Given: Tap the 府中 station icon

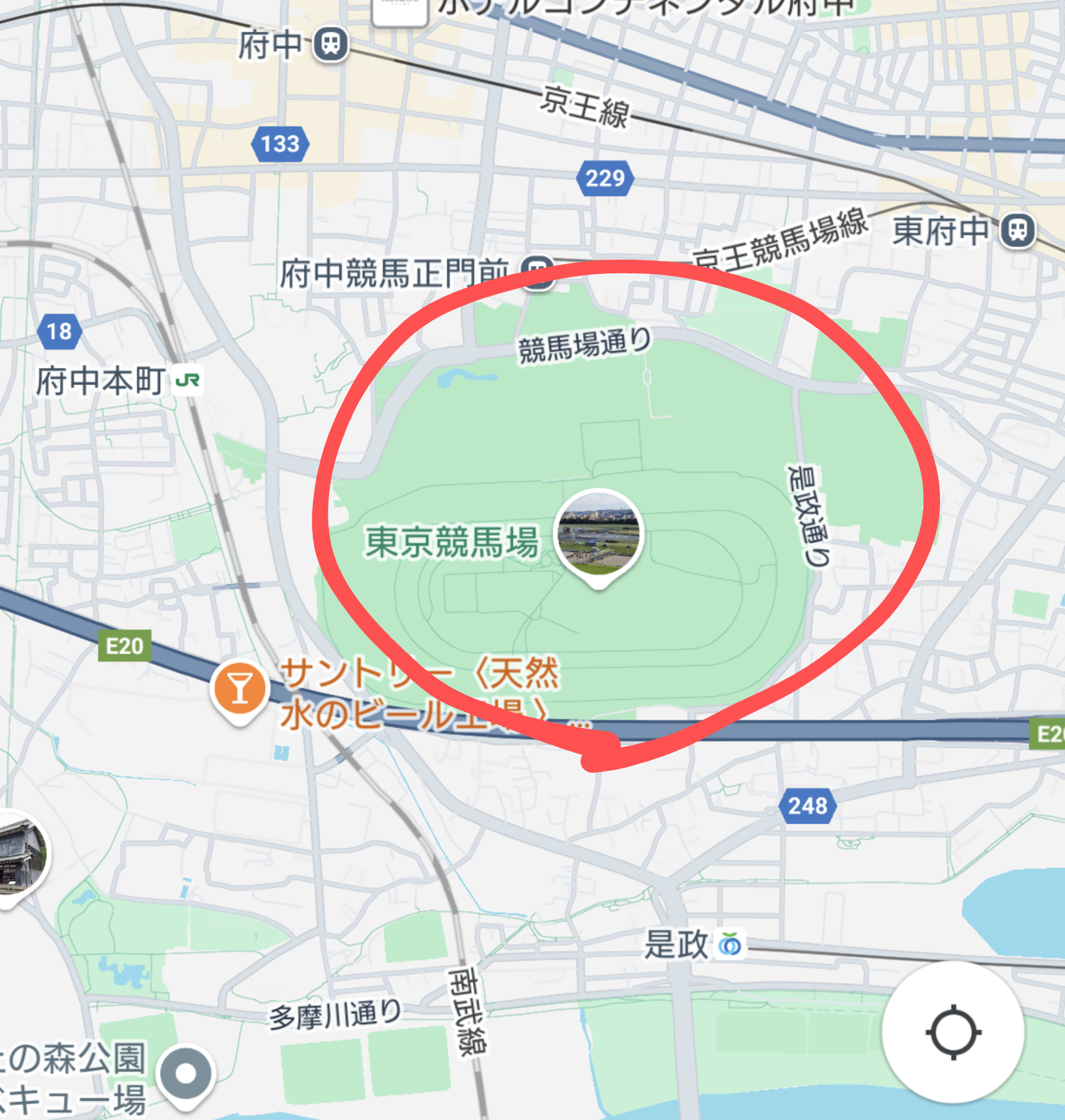Looking at the screenshot, I should (331, 45).
